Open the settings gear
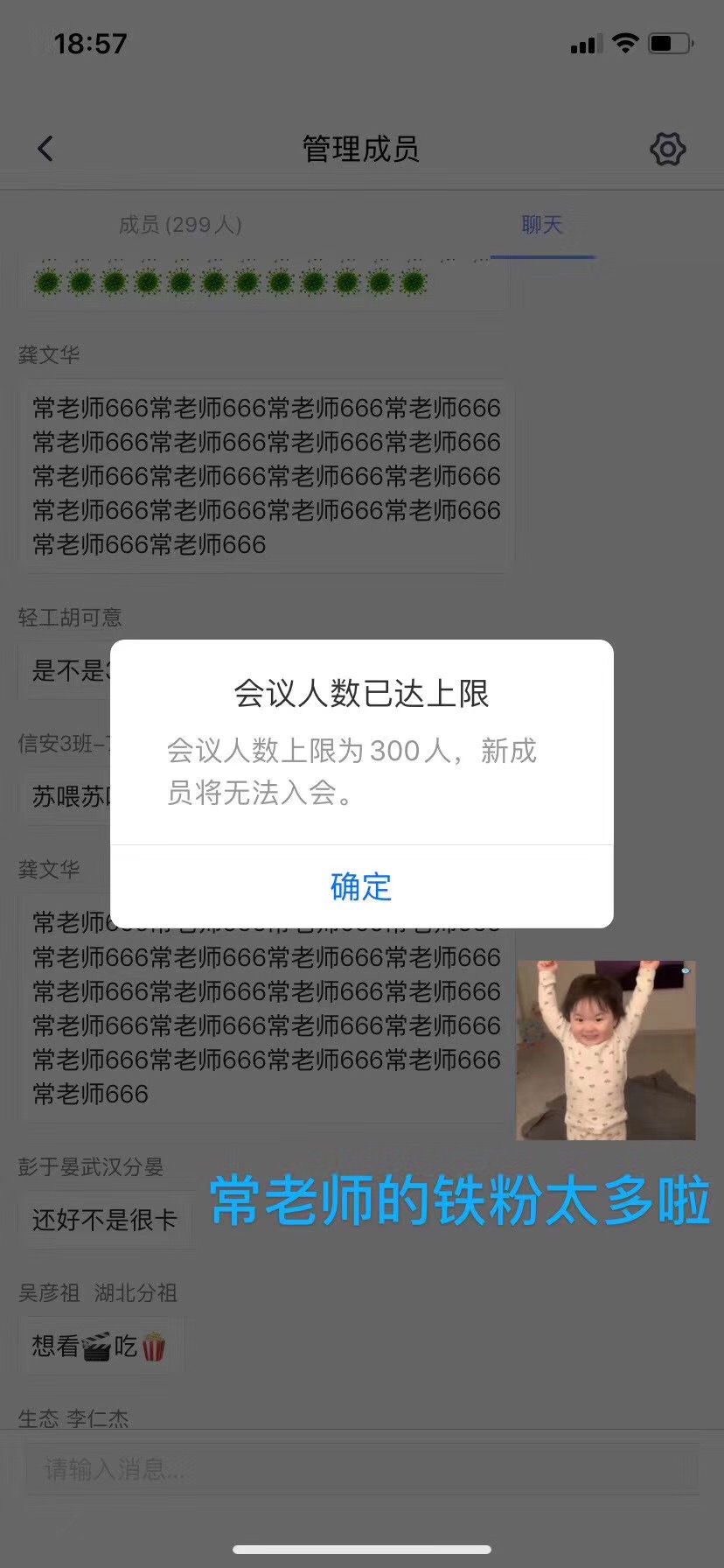 click(667, 150)
